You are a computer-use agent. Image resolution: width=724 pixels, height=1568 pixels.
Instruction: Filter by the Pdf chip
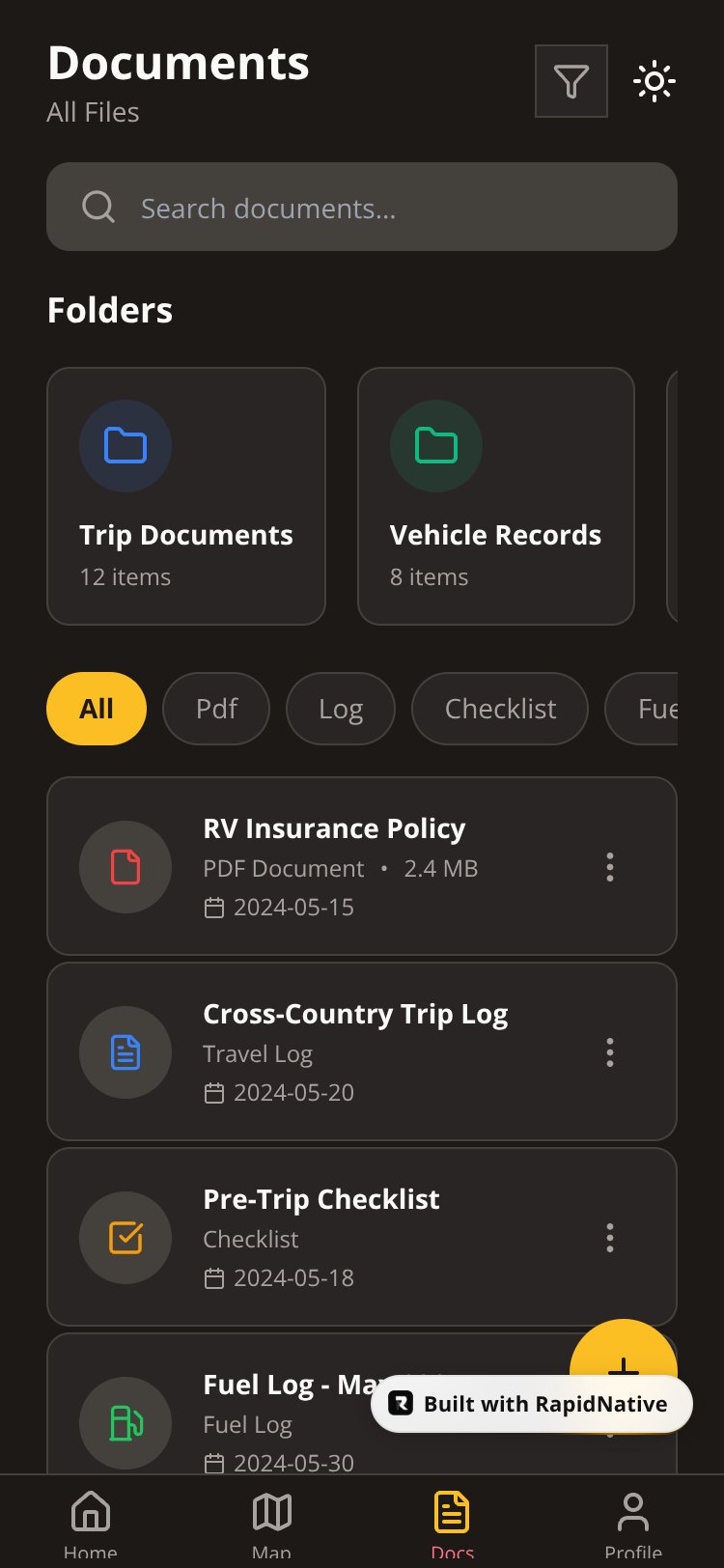[216, 709]
